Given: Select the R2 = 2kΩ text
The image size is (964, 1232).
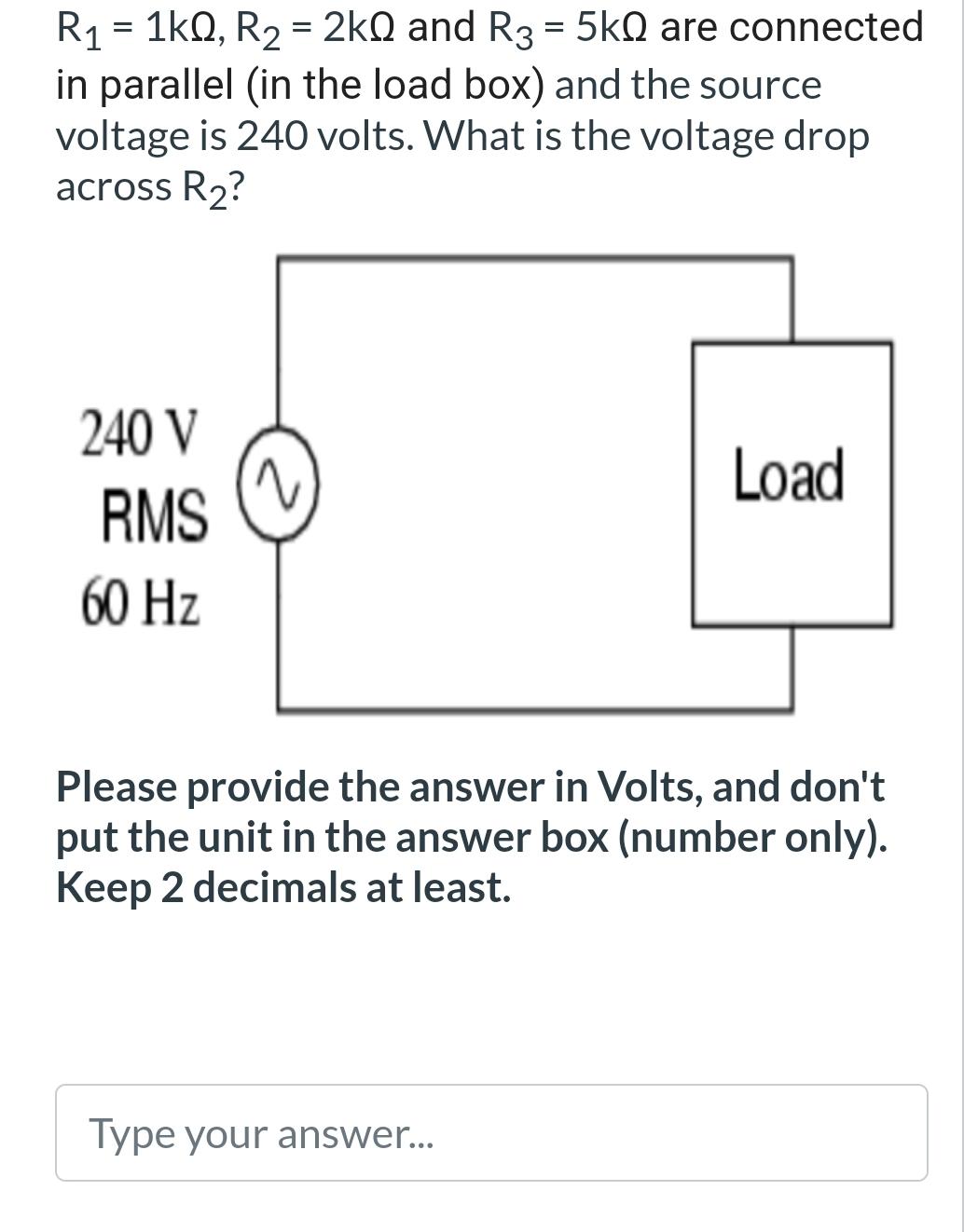Looking at the screenshot, I should point(315,28).
